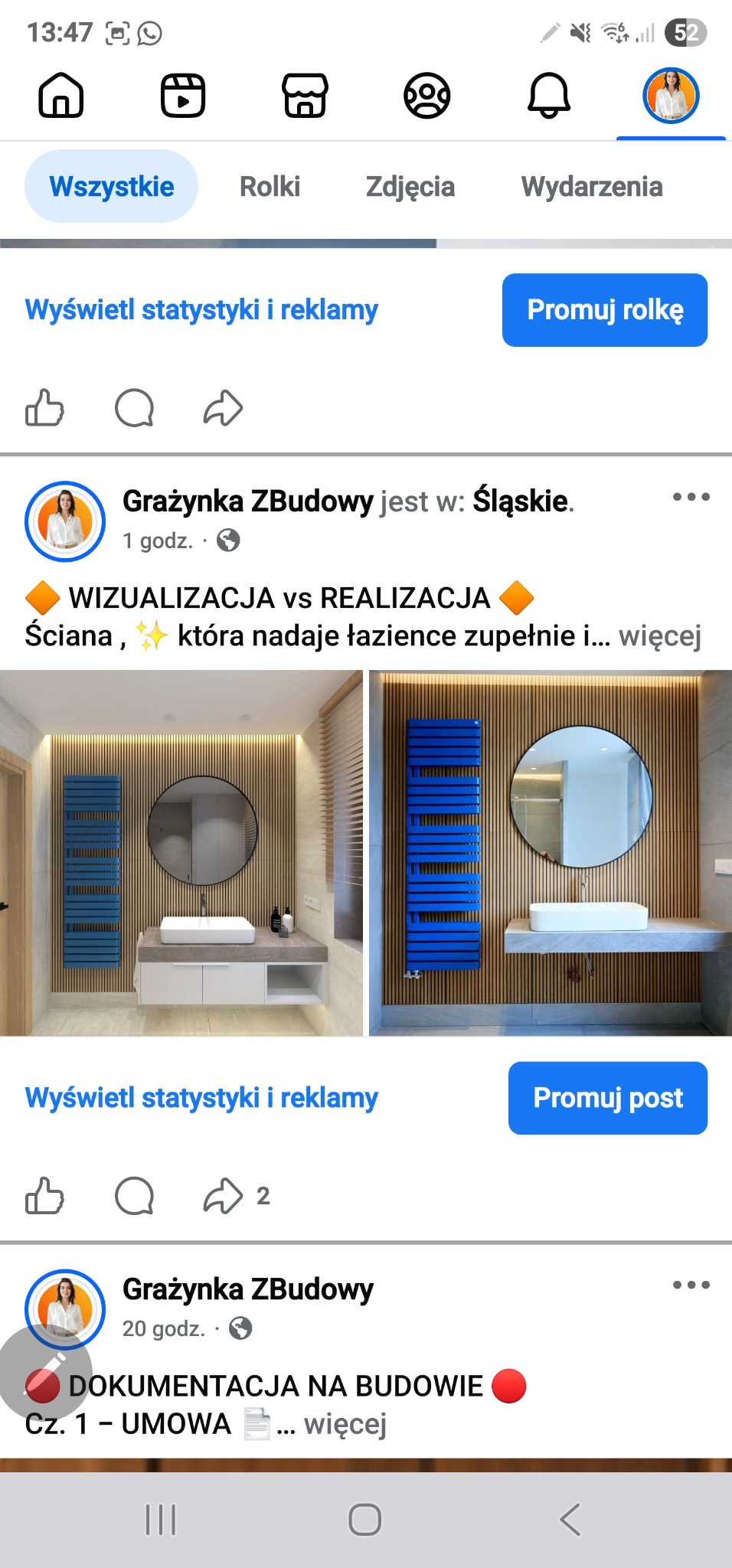Image resolution: width=732 pixels, height=1568 pixels.
Task: Tap the battery level indicator
Action: [687, 32]
